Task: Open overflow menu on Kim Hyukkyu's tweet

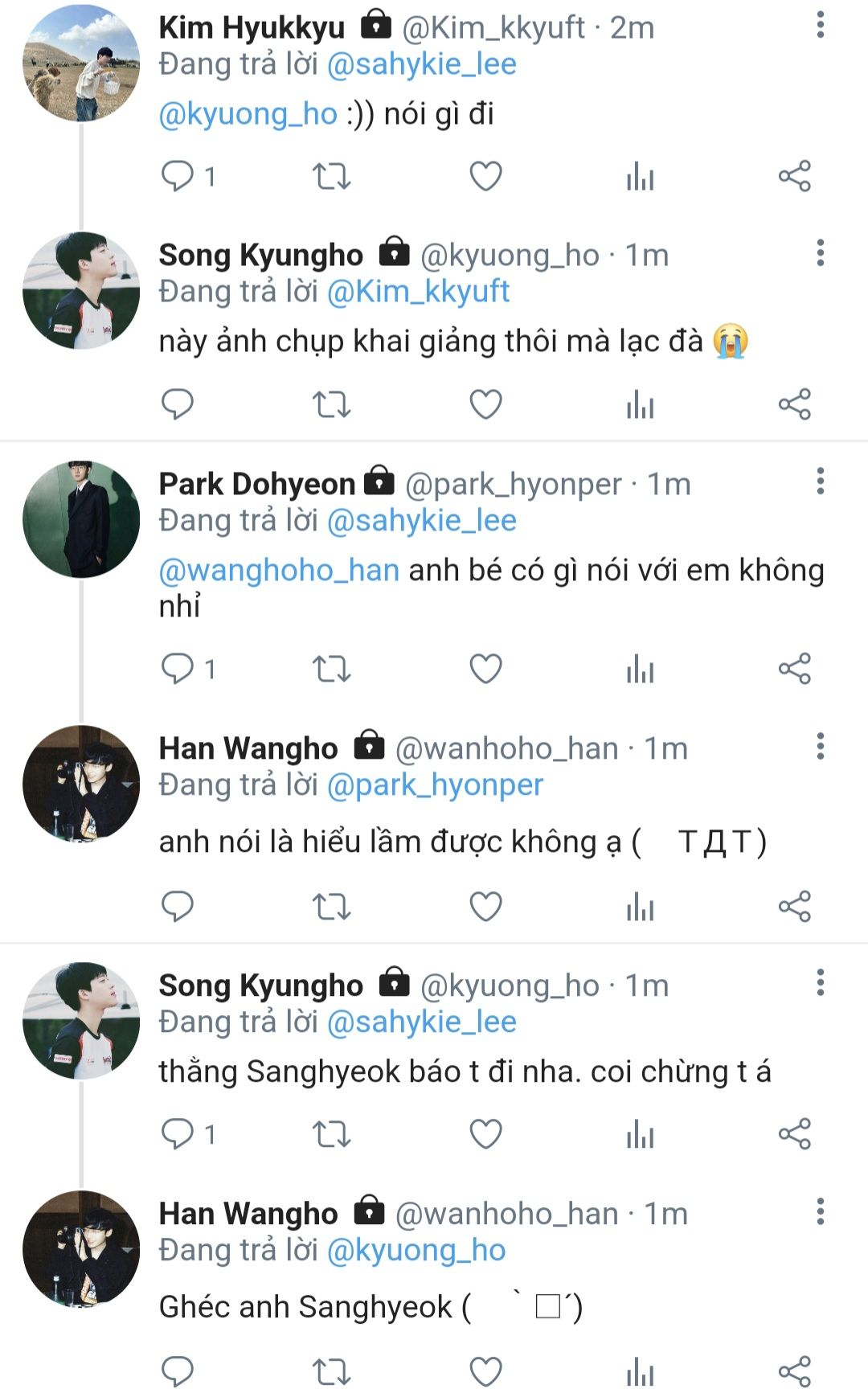Action: [820, 26]
